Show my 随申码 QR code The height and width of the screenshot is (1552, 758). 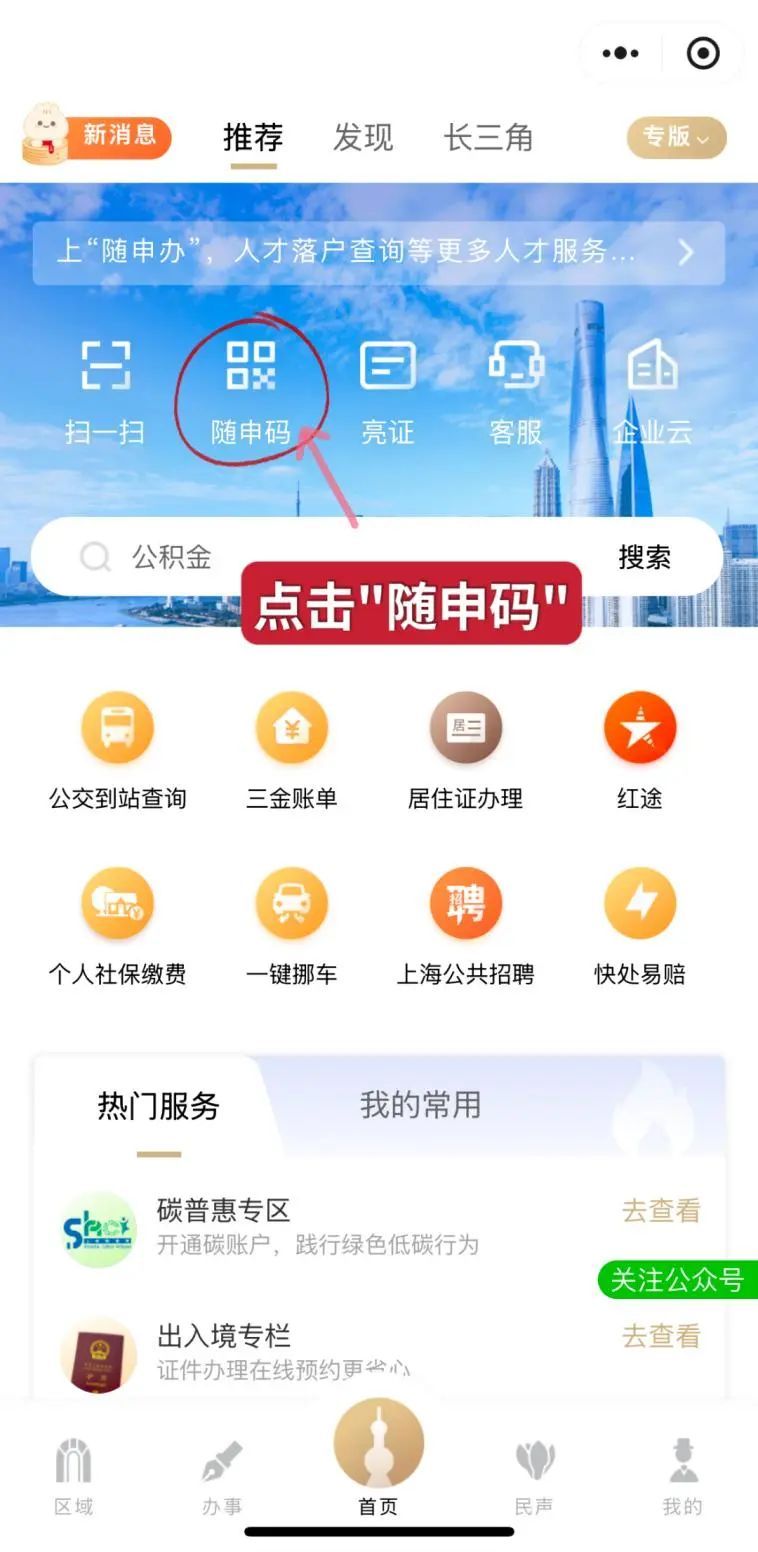[x=251, y=390]
